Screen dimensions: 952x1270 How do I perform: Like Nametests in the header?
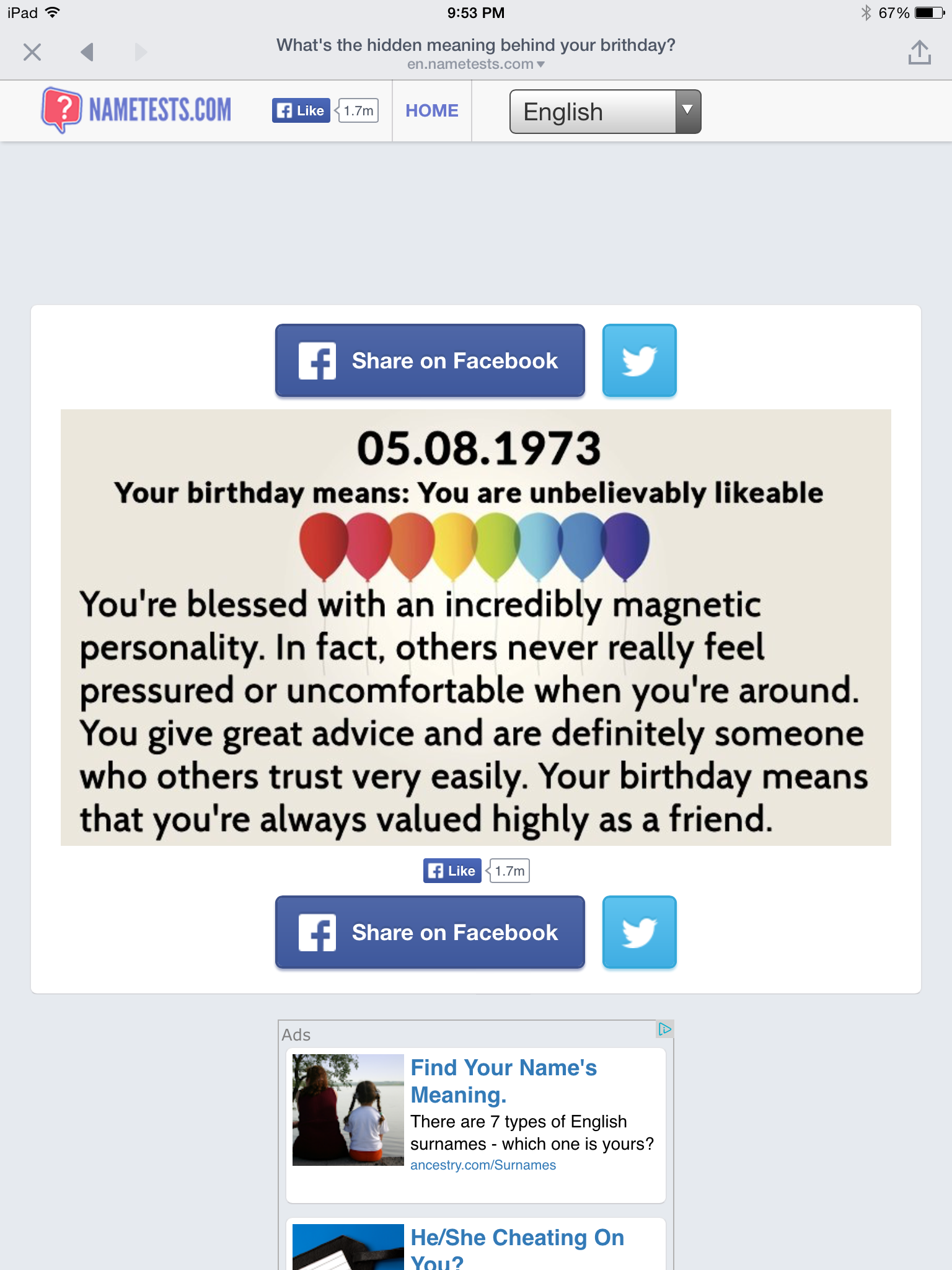tap(301, 111)
